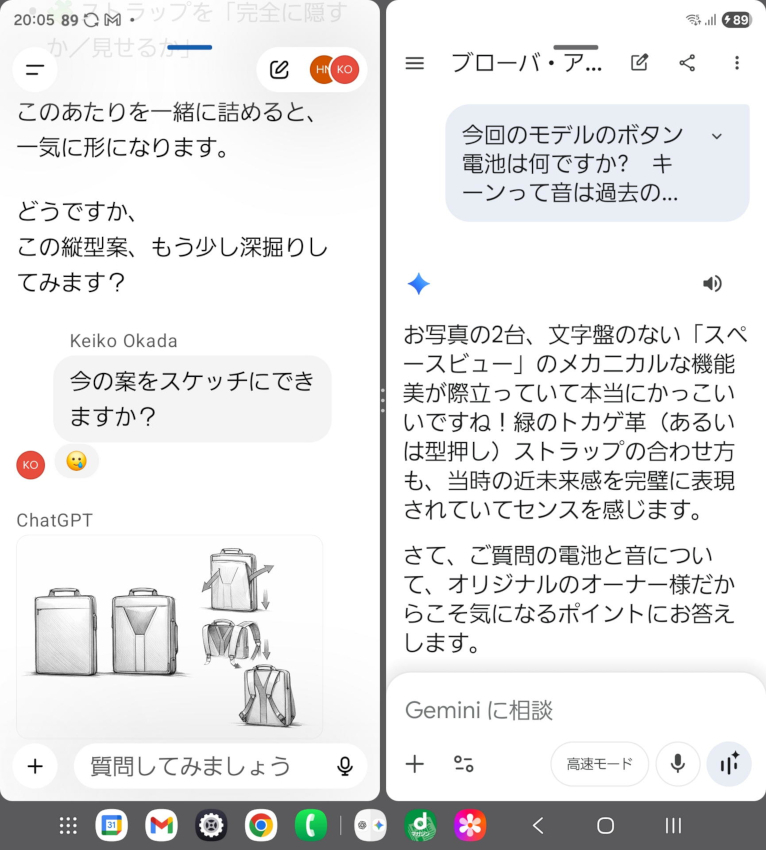Screen dimensions: 766x850
Task: Launch Gemini Live voice conversation
Action: (729, 765)
